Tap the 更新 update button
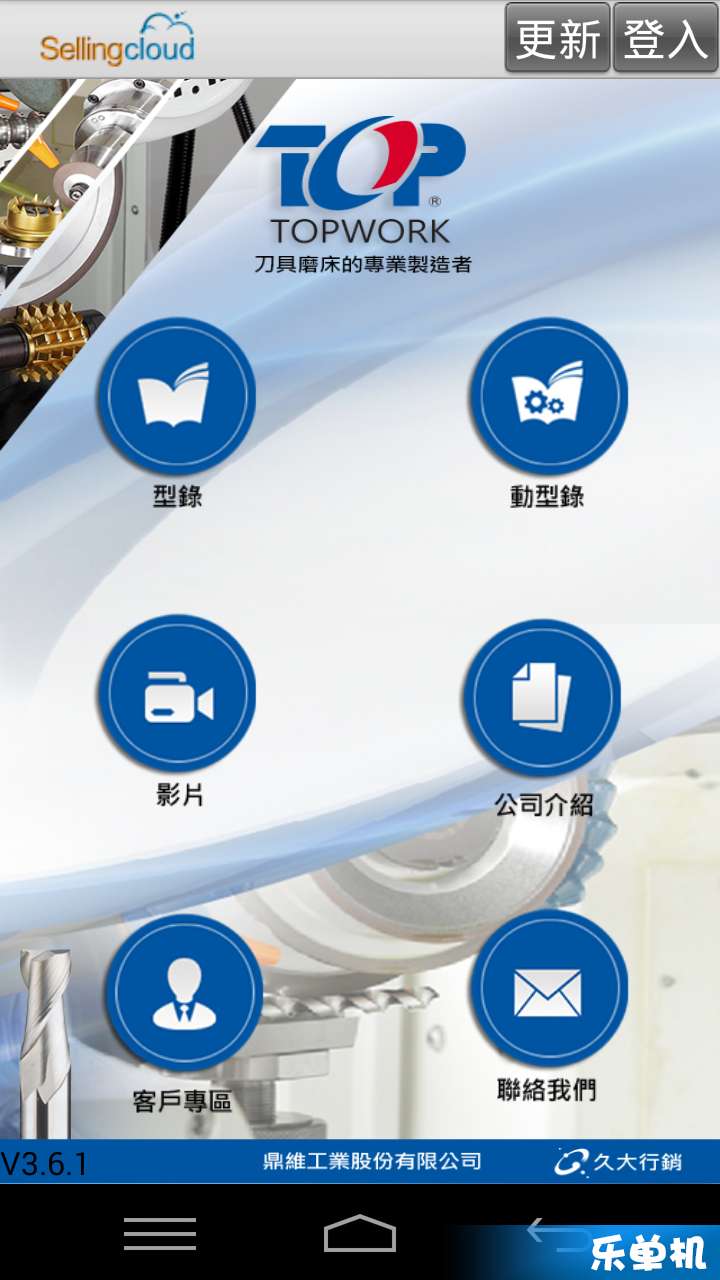This screenshot has width=720, height=1280. (557, 38)
